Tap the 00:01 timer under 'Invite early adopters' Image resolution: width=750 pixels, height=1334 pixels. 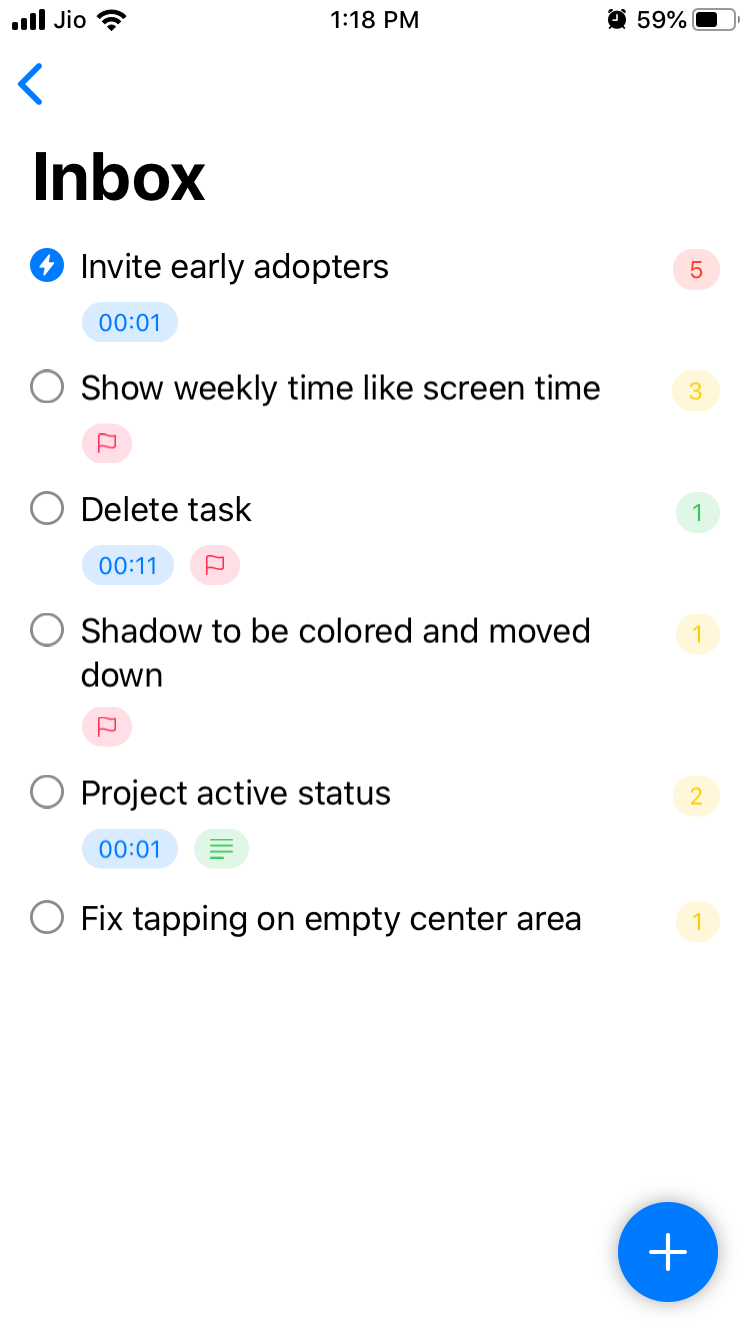(130, 323)
